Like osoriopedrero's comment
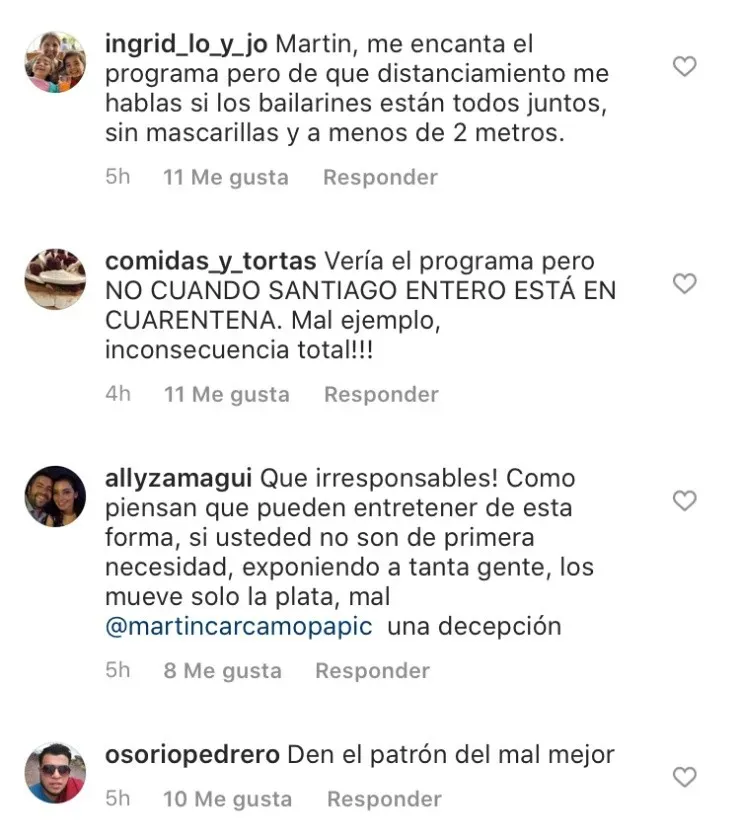Viewport: 740px width, 840px height. click(684, 777)
